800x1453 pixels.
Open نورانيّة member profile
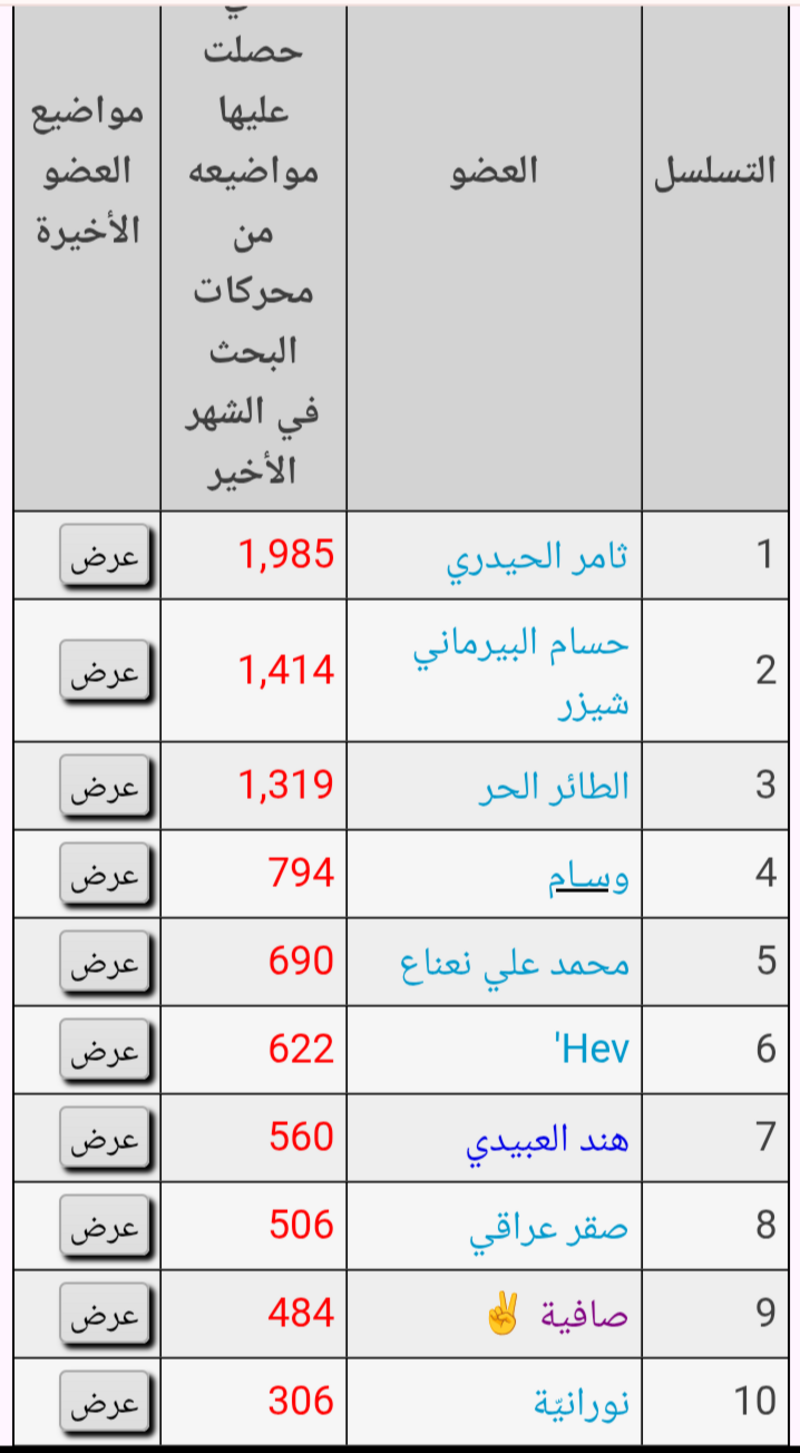[x=581, y=1402]
